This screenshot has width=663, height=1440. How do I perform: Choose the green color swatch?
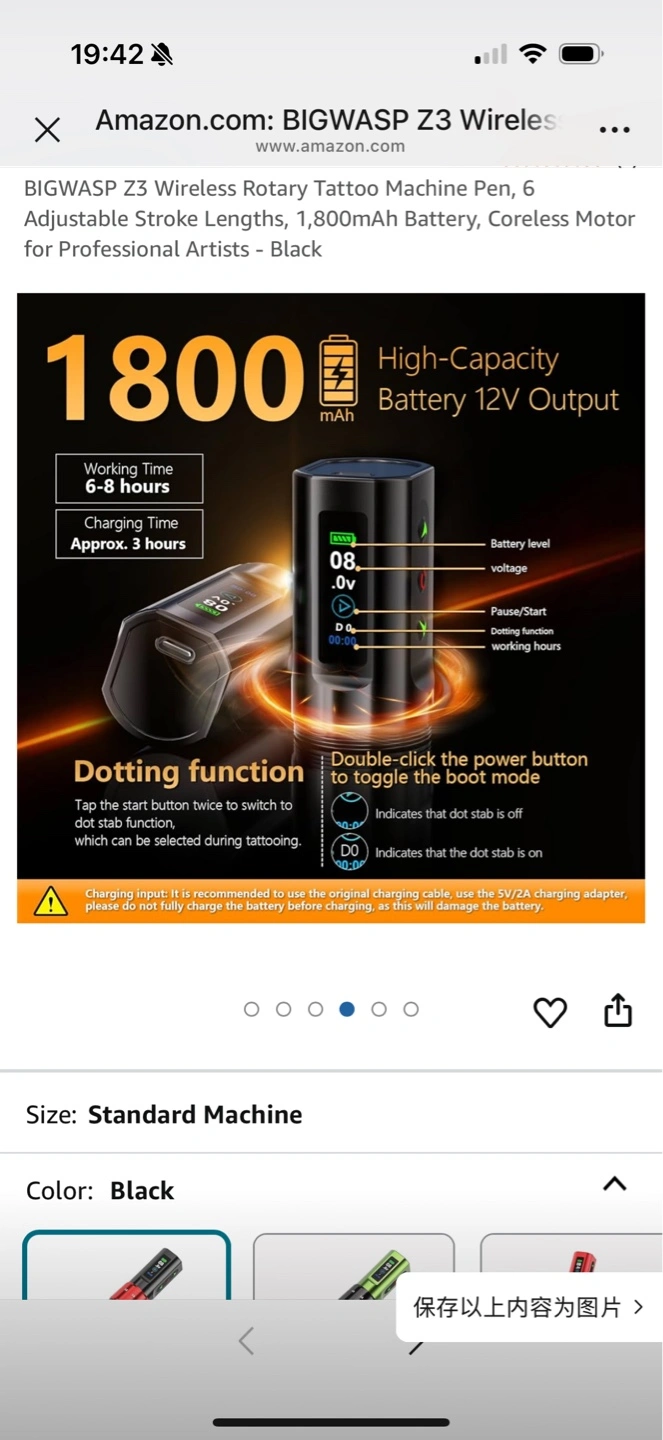[x=354, y=1267]
